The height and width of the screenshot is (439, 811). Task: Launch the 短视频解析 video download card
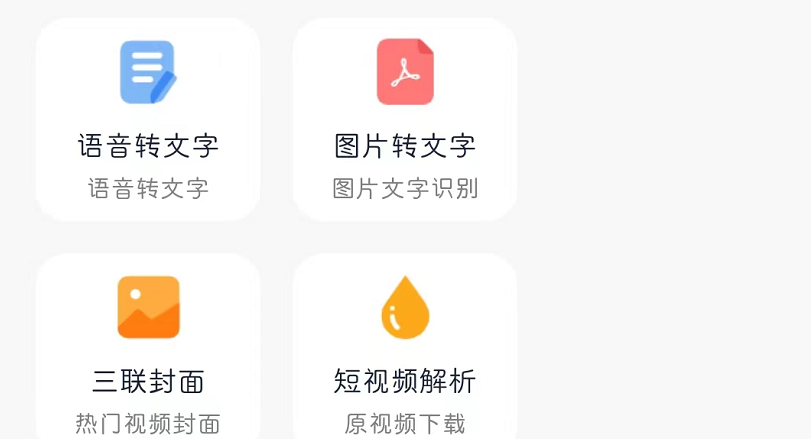click(405, 350)
